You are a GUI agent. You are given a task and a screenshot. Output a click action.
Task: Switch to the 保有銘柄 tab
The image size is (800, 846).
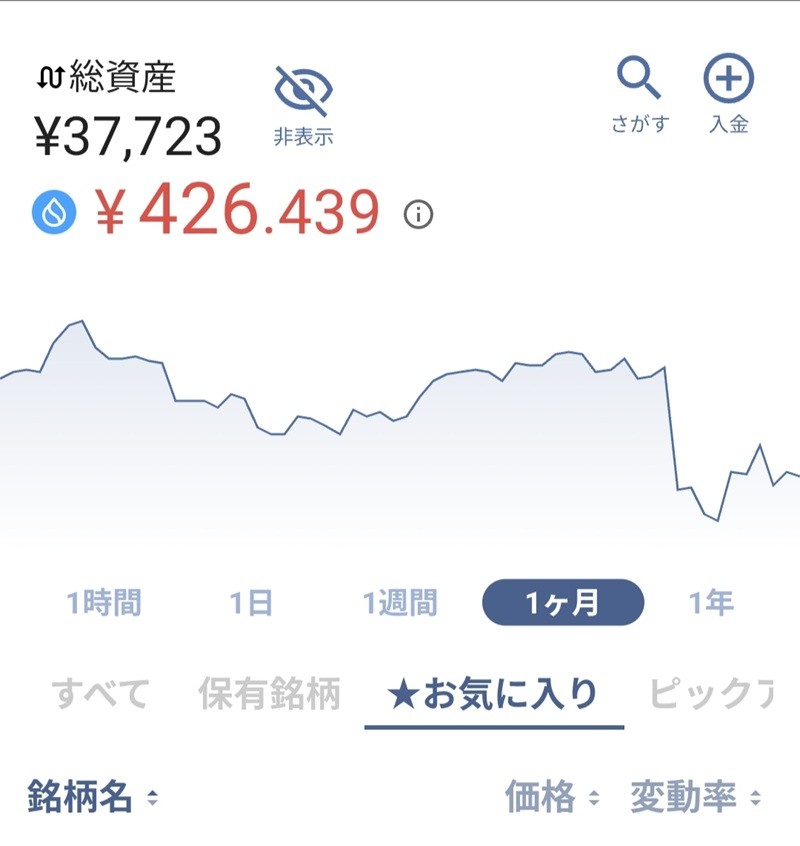[x=269, y=692]
